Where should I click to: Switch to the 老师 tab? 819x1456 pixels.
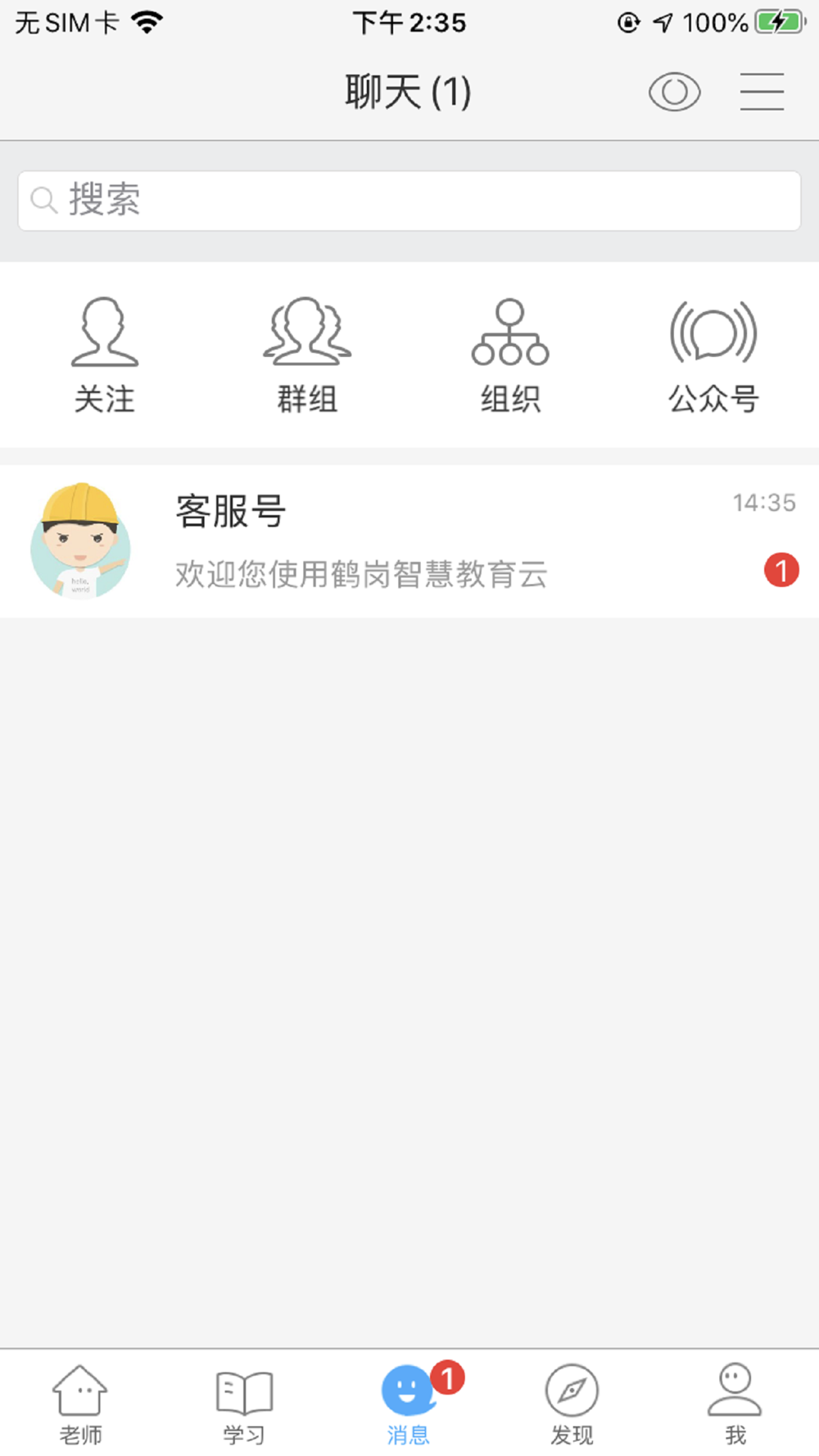[80, 1404]
